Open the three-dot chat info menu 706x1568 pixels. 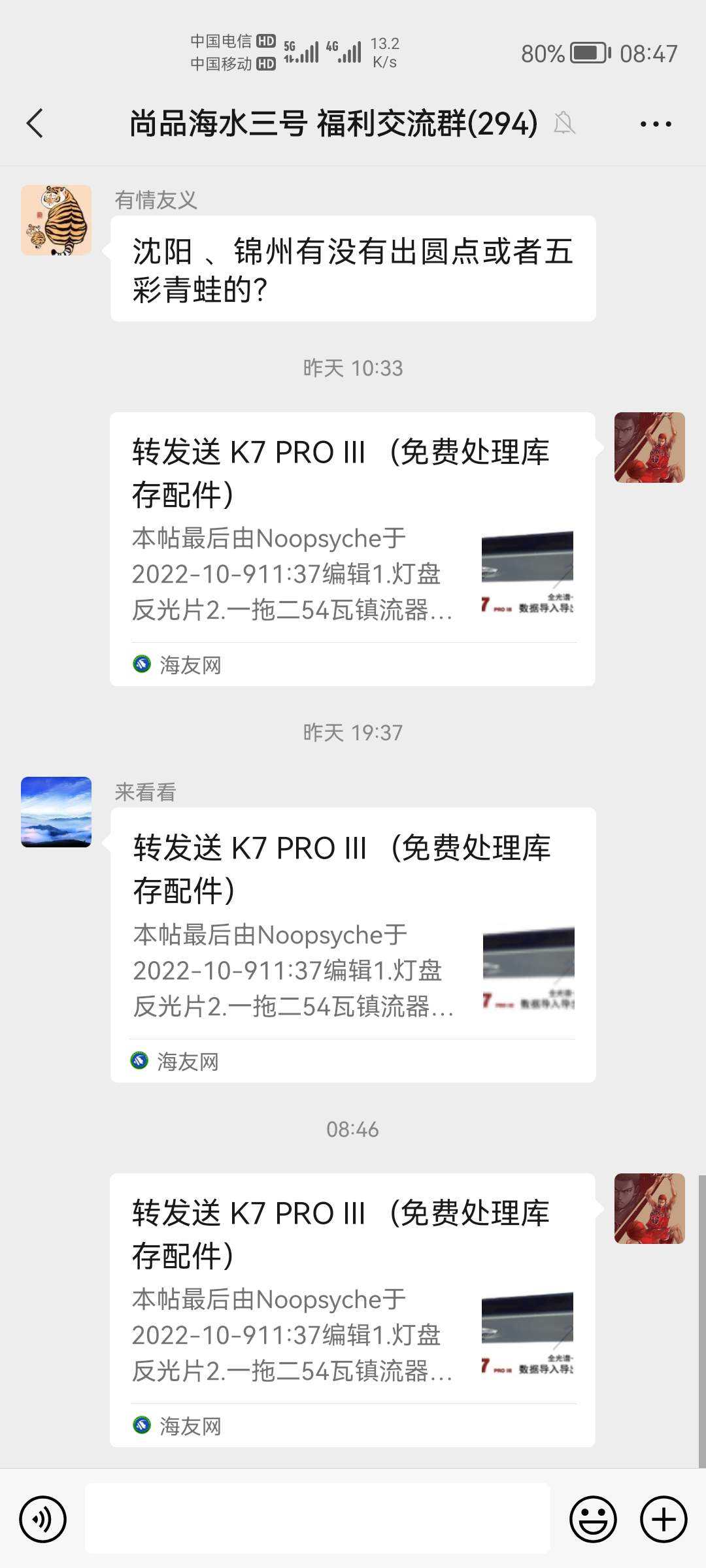pos(655,123)
